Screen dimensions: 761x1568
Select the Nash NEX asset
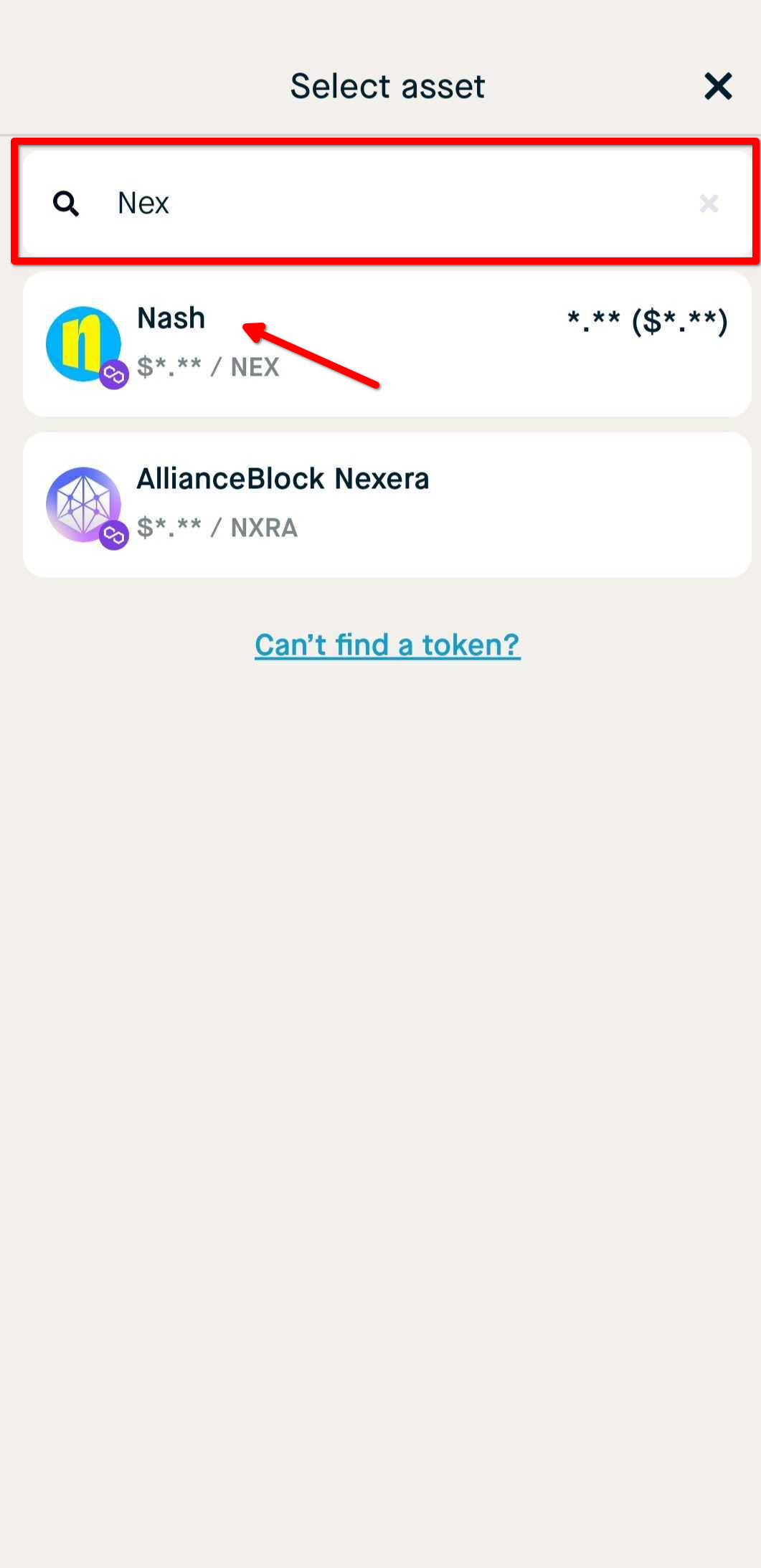pyautogui.click(x=387, y=343)
